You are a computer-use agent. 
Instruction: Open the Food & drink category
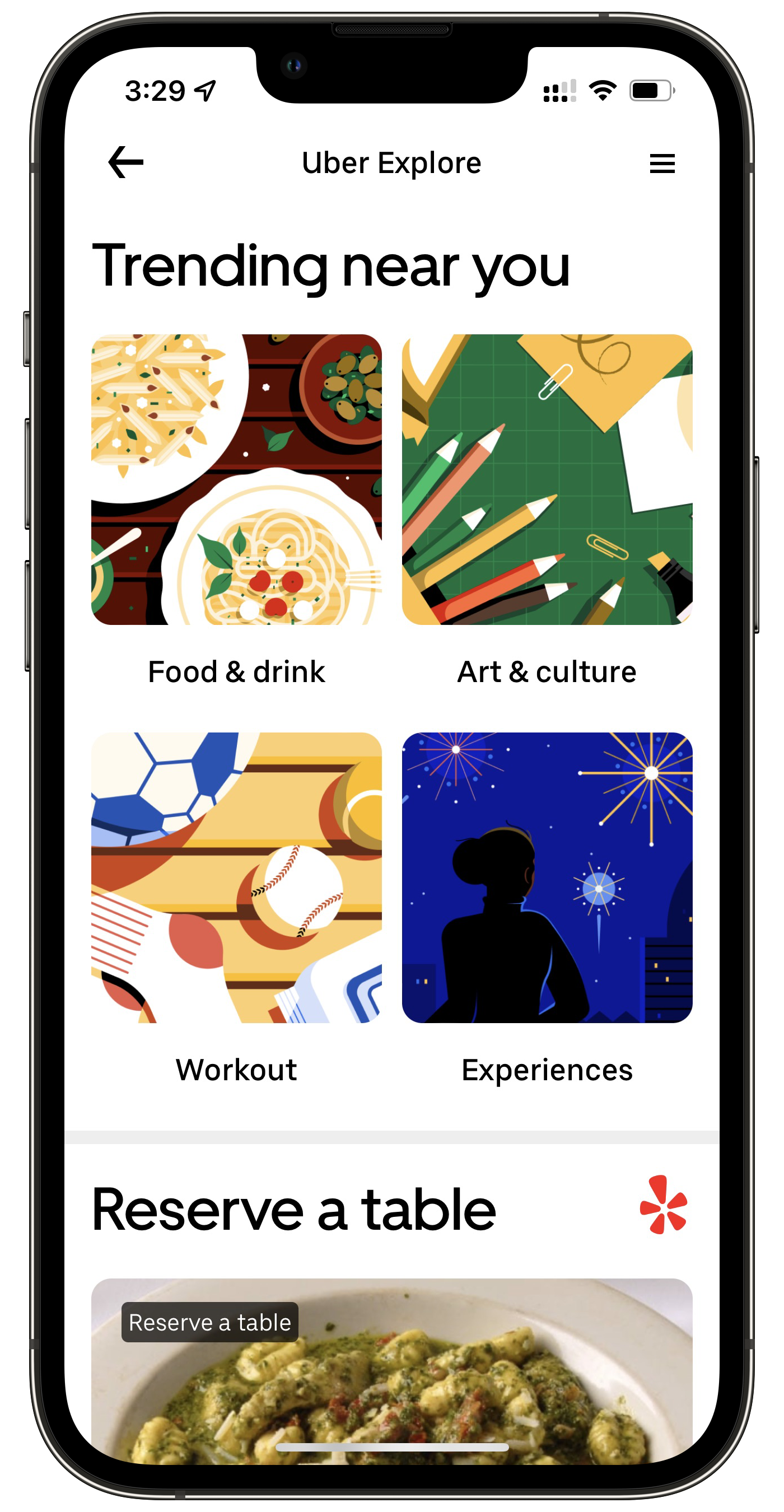click(236, 479)
